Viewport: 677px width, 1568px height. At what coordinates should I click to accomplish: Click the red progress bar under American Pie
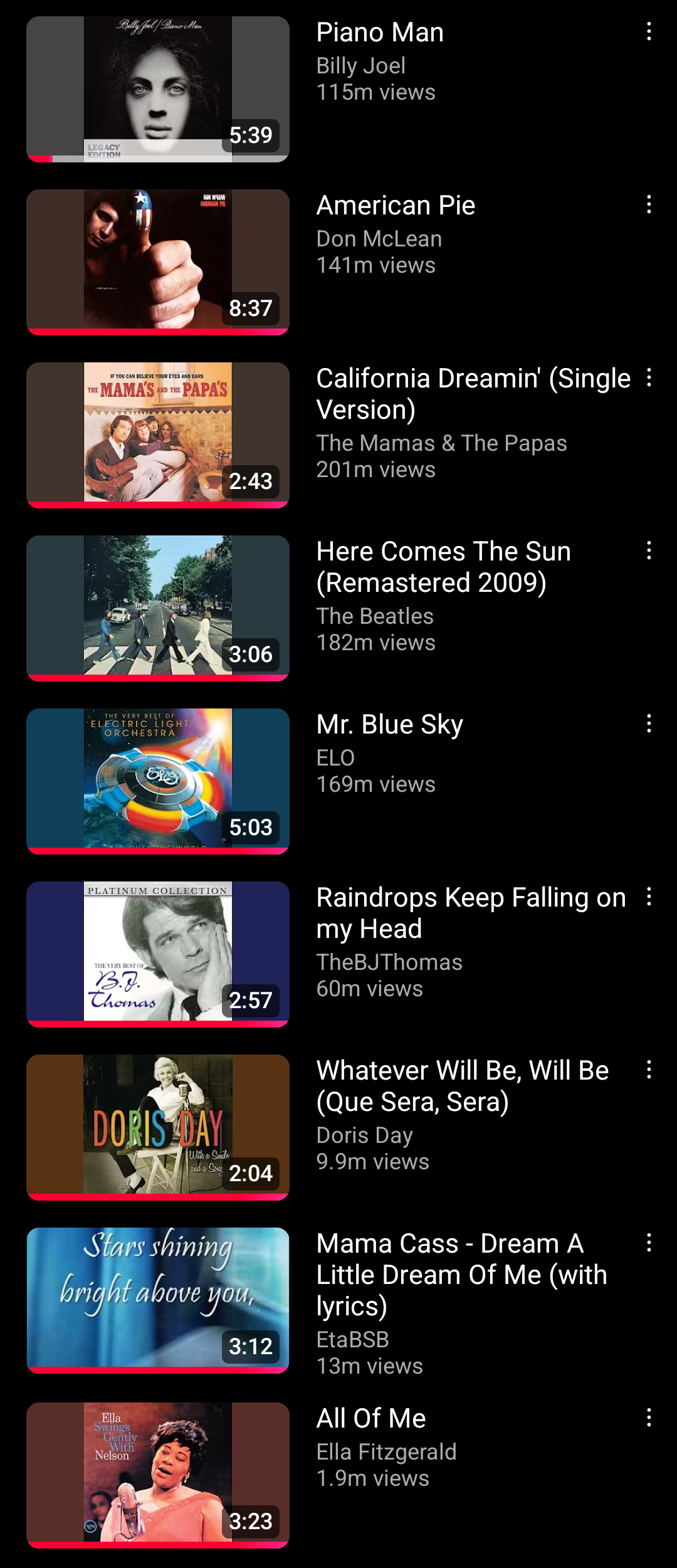157,331
